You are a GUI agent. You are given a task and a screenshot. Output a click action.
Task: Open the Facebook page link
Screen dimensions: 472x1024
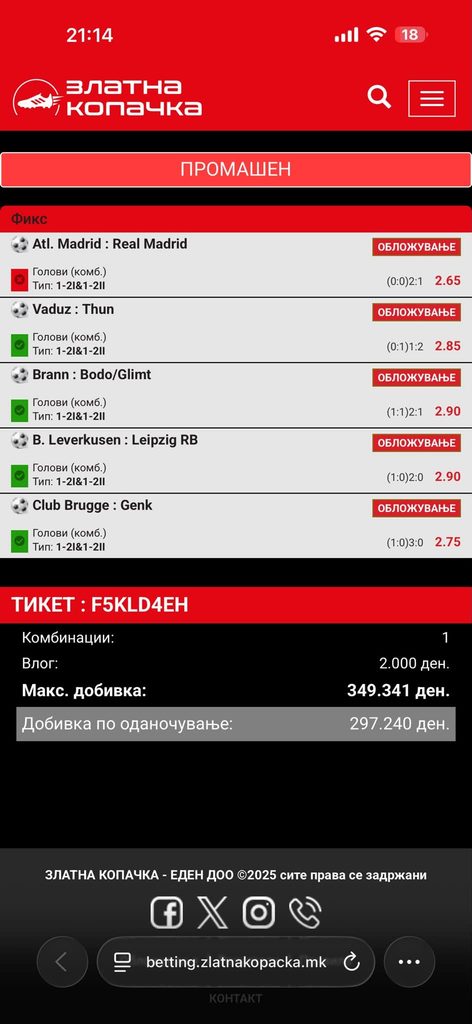(x=166, y=912)
